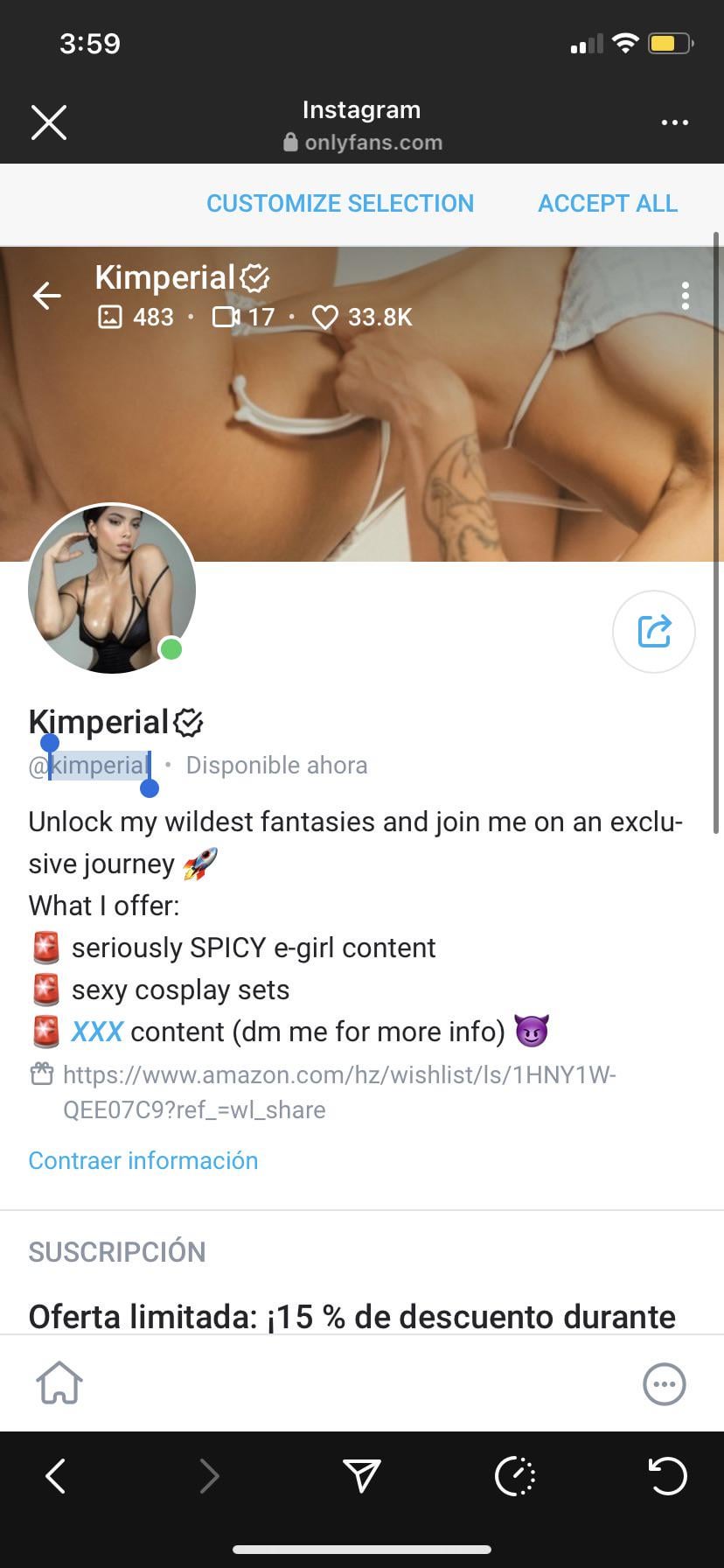This screenshot has width=724, height=1568.
Task: Reload the page
Action: point(668,1476)
